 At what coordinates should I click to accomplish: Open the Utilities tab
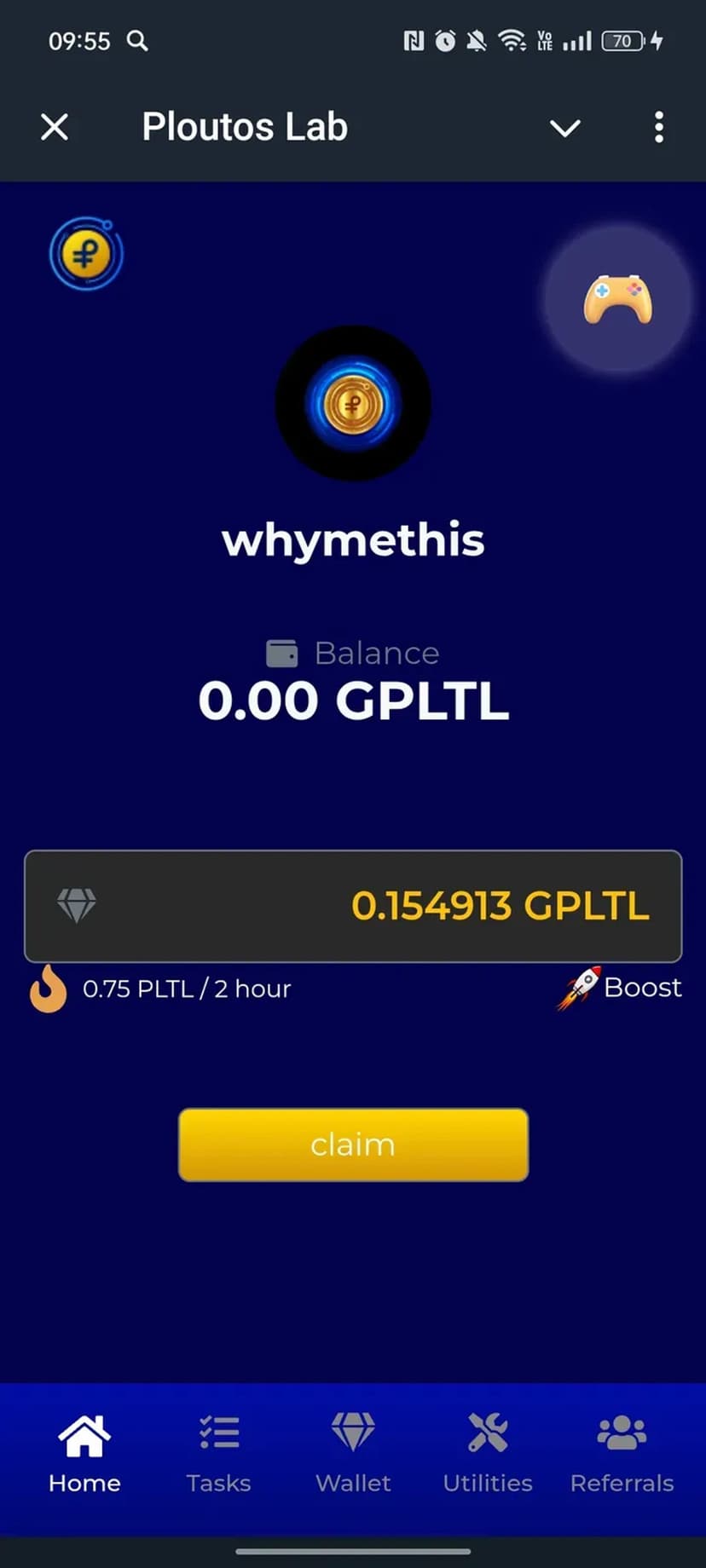coord(488,1453)
